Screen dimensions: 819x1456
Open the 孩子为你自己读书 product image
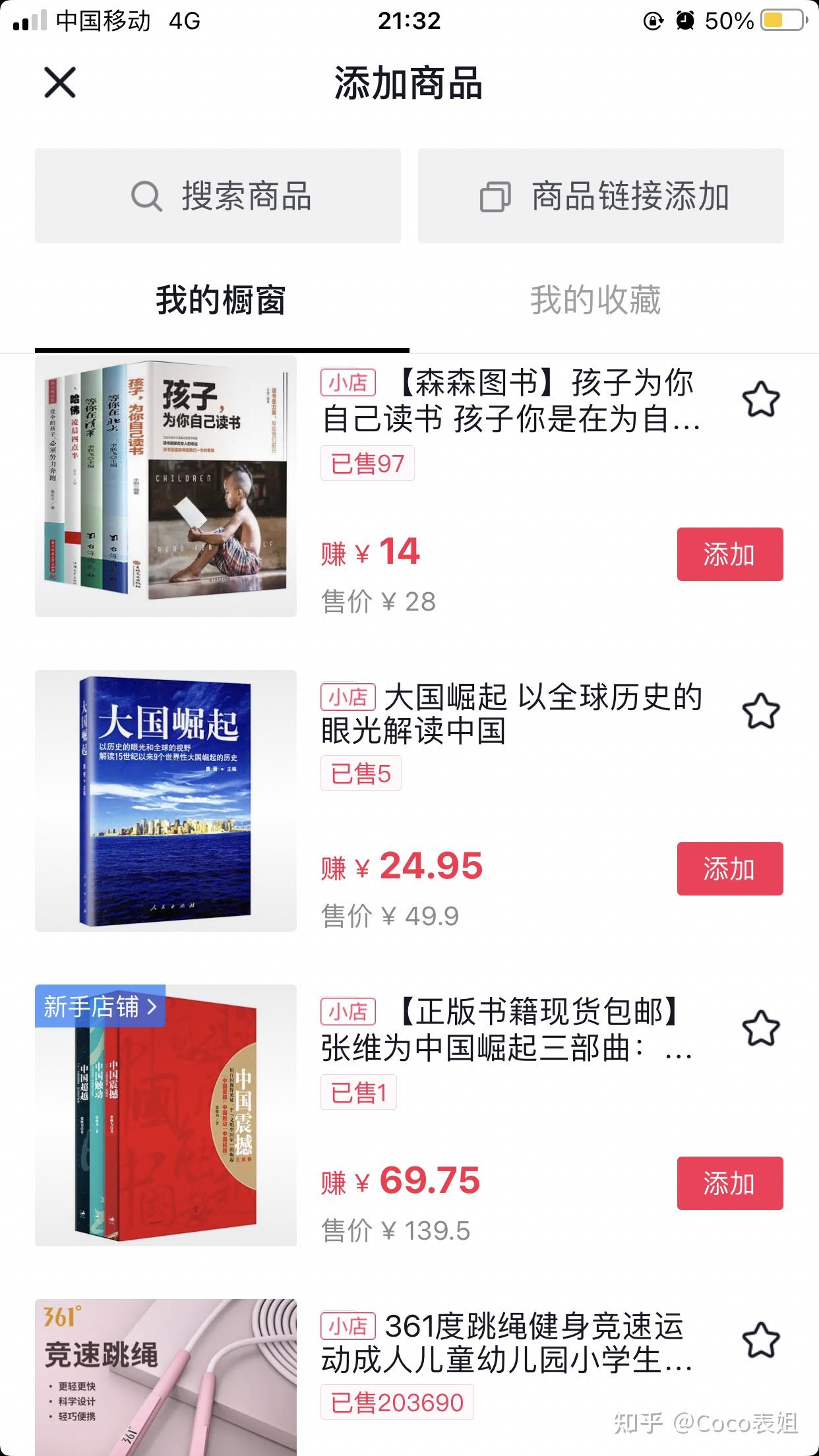[166, 487]
